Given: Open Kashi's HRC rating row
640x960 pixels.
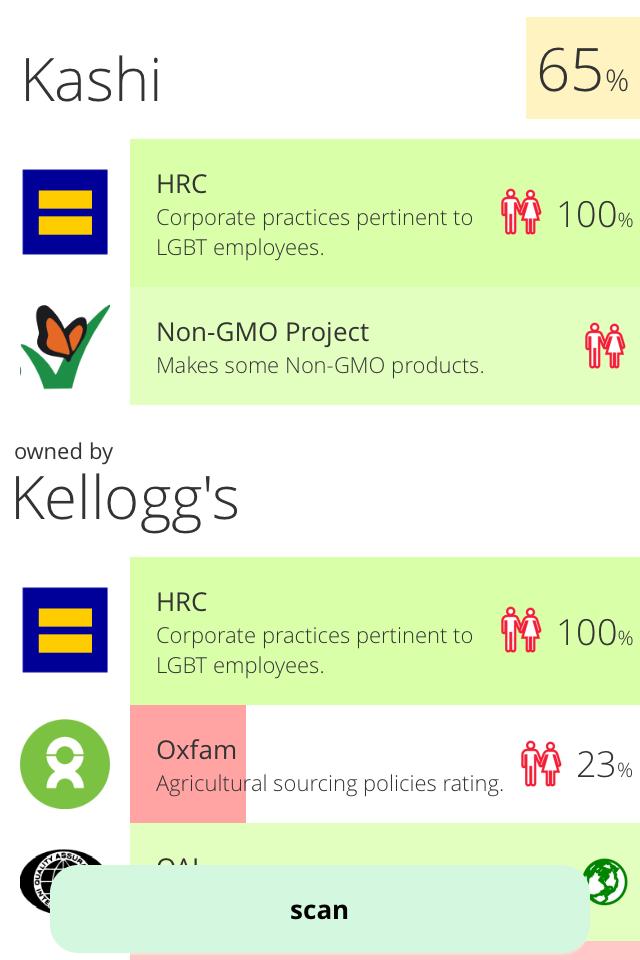Looking at the screenshot, I should pyautogui.click(x=384, y=213).
